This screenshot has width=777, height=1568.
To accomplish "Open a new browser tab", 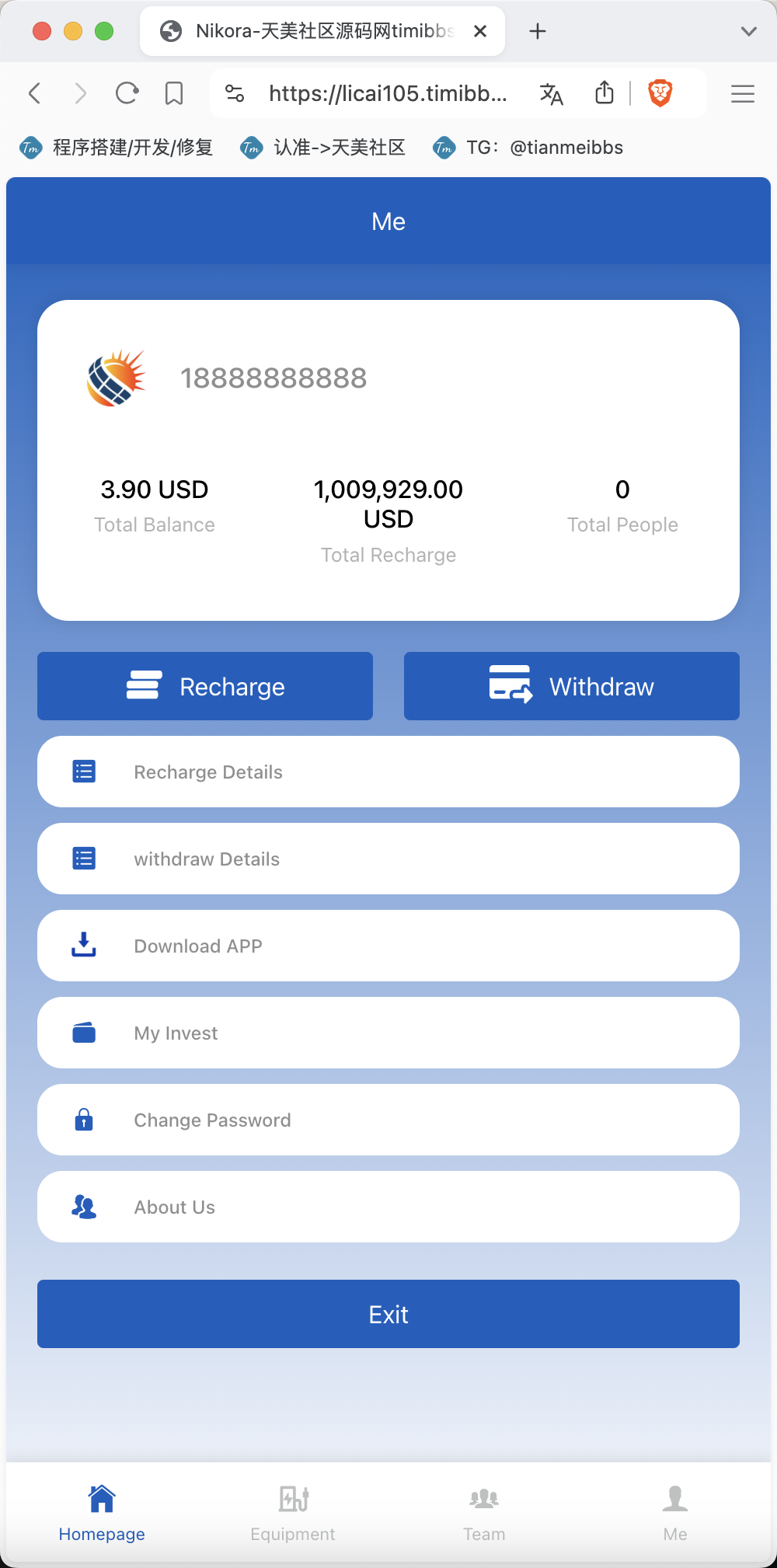I will click(x=537, y=31).
